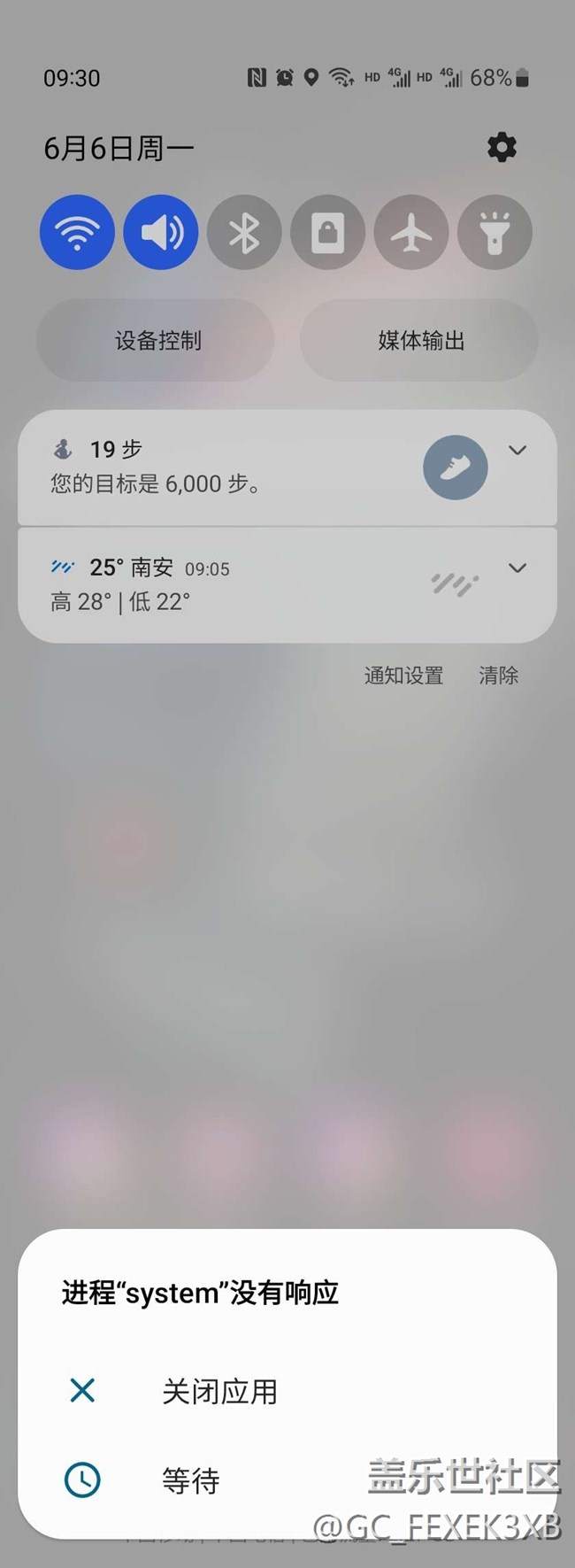Image resolution: width=575 pixels, height=1568 pixels.
Task: Expand the weather notification chevron
Action: pyautogui.click(x=517, y=568)
